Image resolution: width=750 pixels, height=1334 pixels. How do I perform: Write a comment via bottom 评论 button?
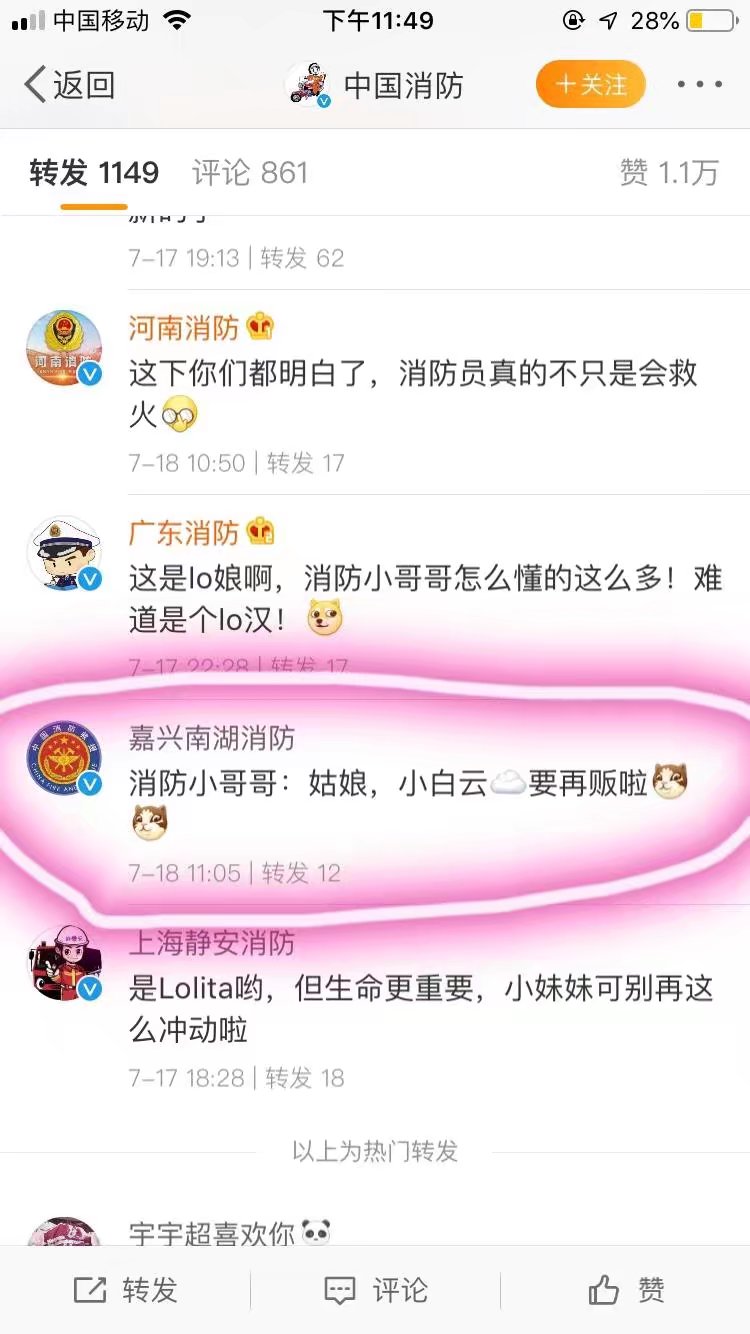click(x=376, y=1290)
